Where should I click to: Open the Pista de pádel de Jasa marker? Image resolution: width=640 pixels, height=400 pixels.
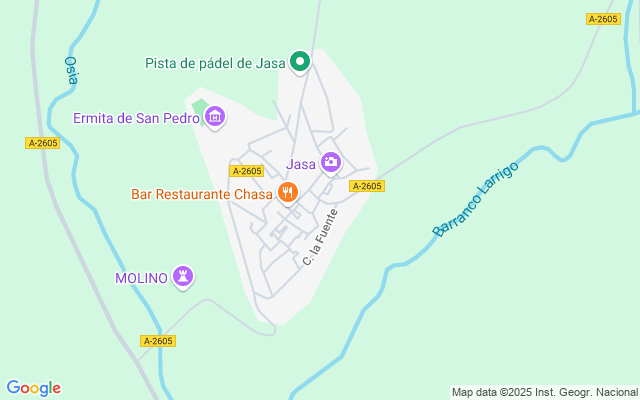(299, 62)
